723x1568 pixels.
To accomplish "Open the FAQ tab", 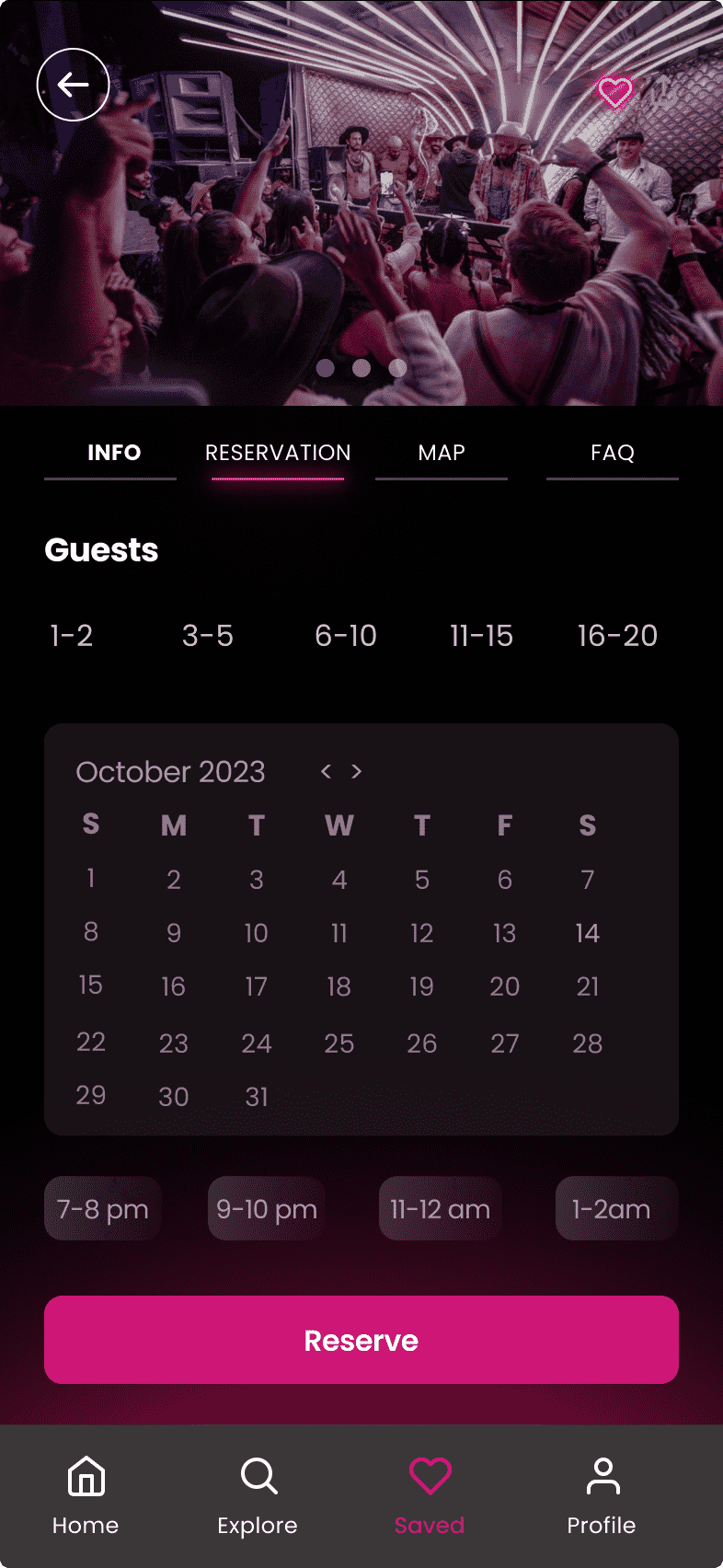I will [x=613, y=453].
